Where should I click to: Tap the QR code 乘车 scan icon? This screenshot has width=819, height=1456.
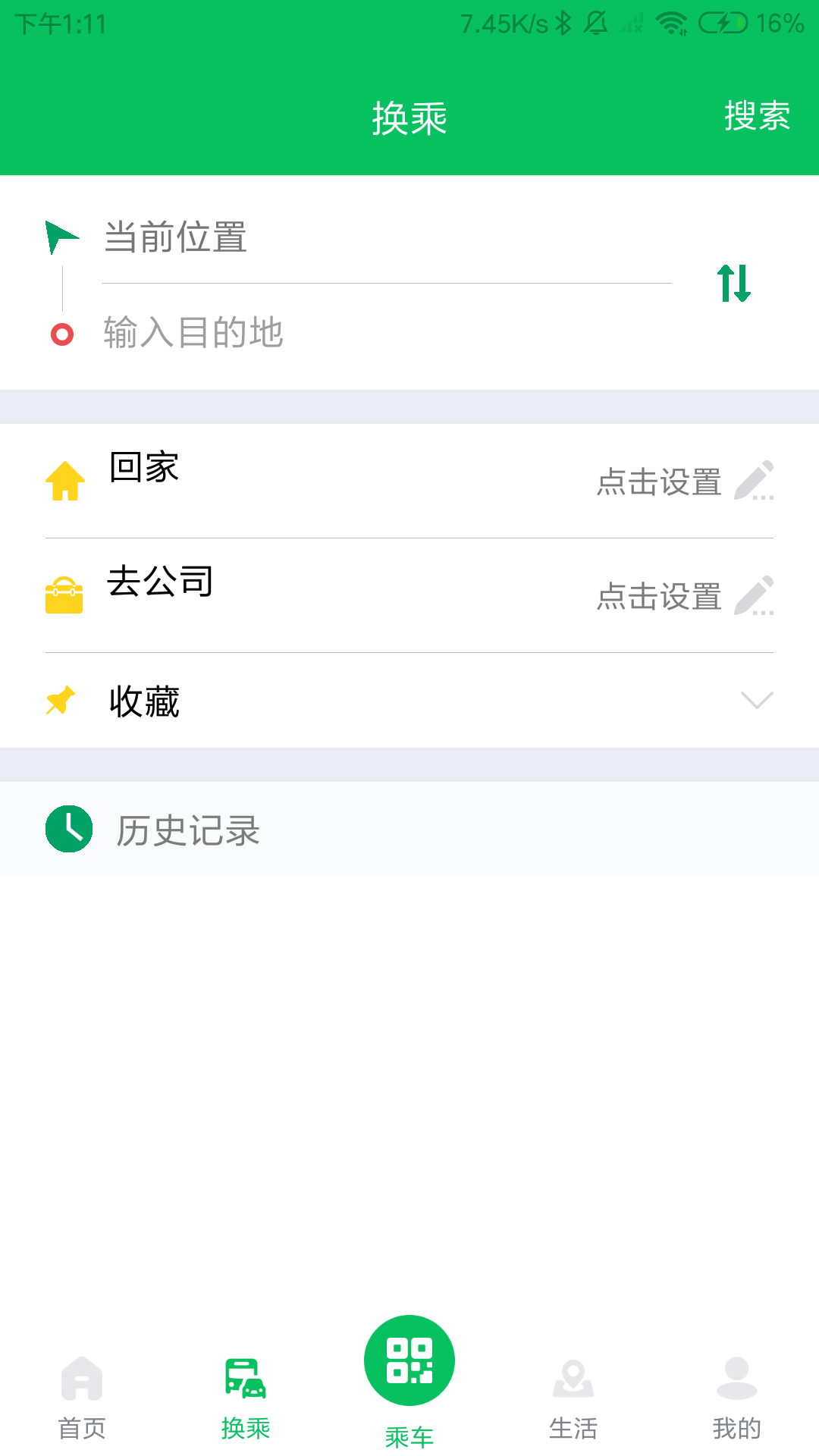408,1360
